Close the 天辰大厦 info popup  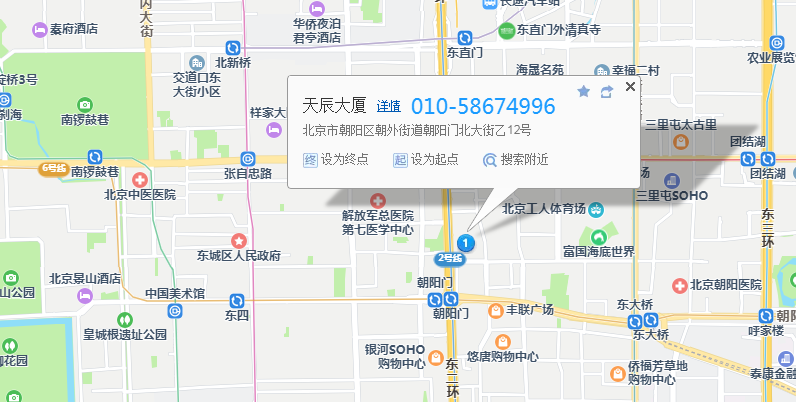[630, 87]
